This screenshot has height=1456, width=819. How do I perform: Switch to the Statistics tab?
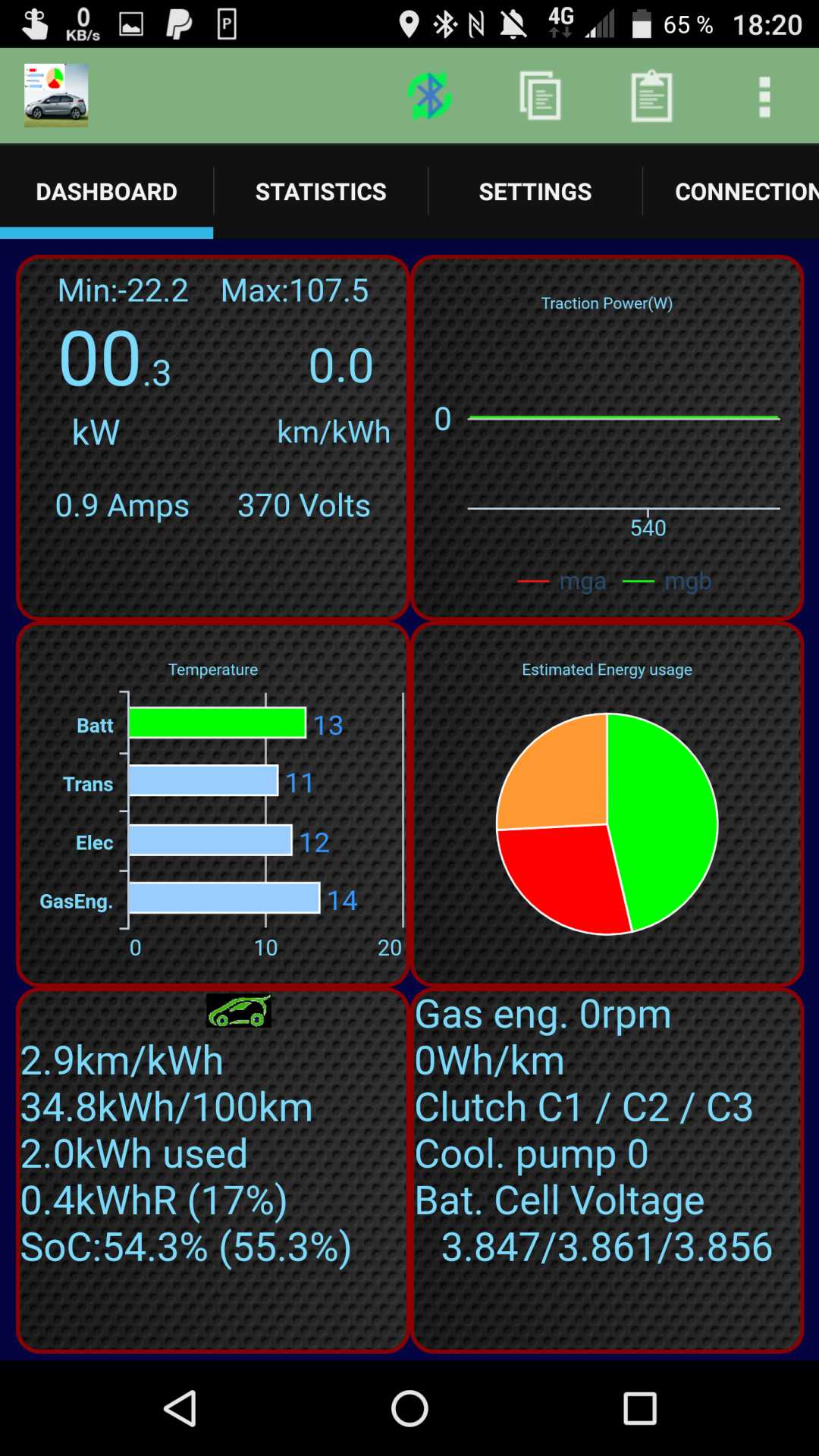point(321,192)
